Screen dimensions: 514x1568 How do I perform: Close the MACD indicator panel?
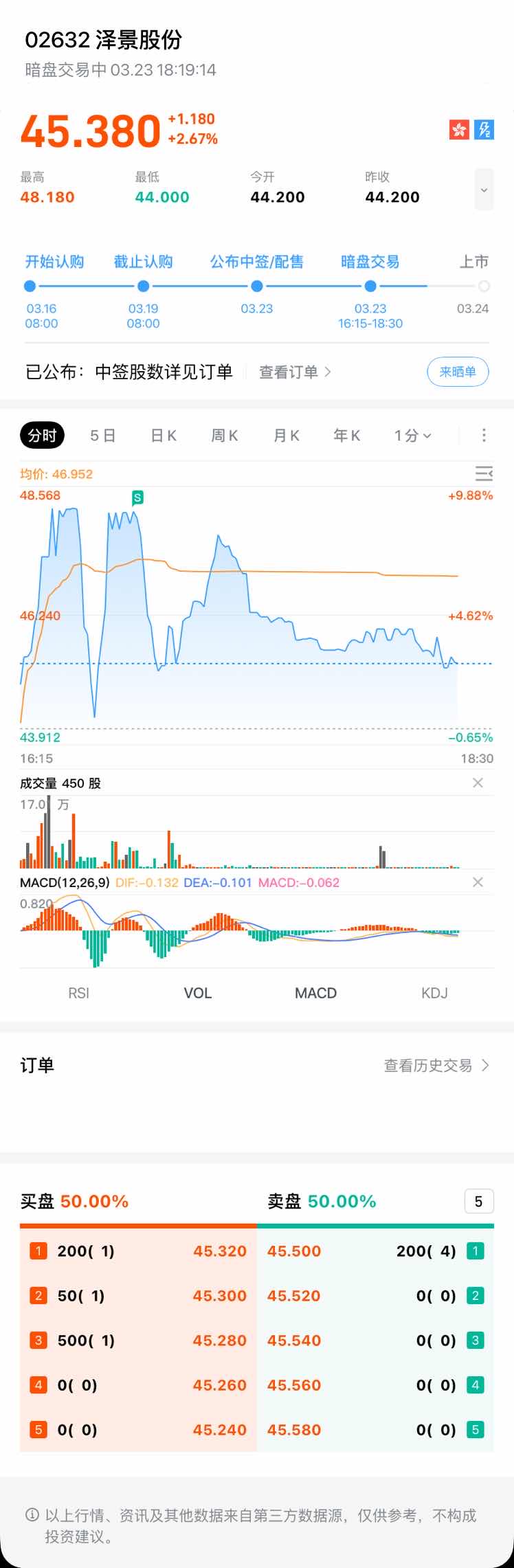pyautogui.click(x=478, y=882)
